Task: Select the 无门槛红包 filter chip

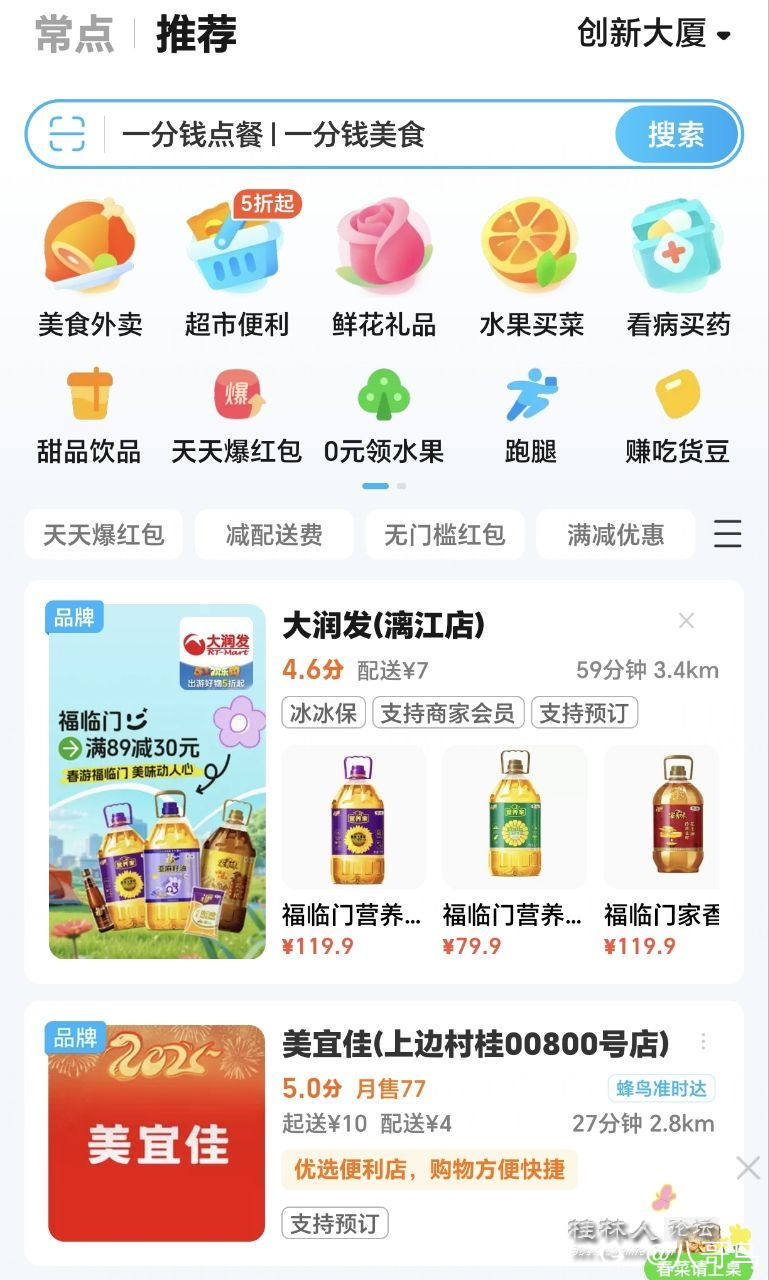Action: coord(444,535)
